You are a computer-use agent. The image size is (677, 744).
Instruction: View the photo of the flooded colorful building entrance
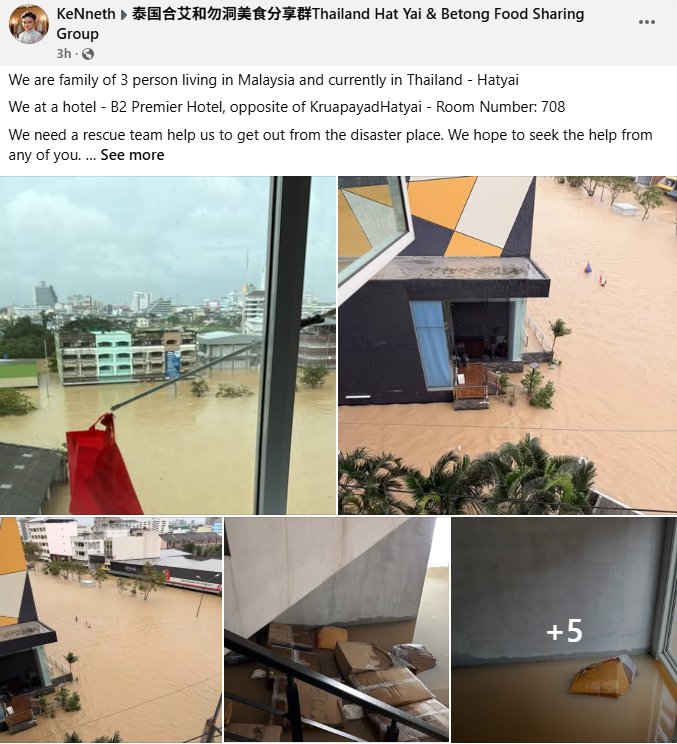click(x=507, y=345)
